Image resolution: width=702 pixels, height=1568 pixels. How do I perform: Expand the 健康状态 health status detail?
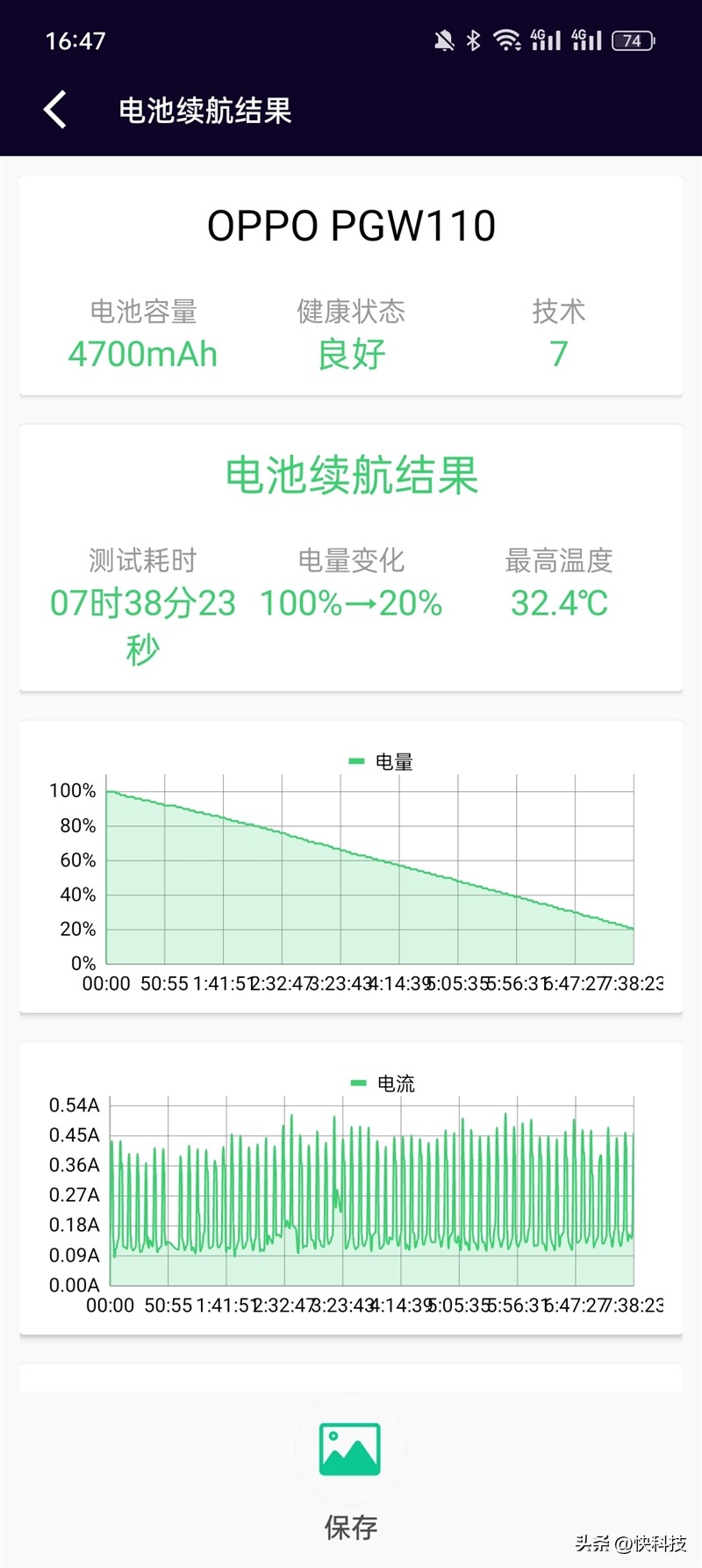(x=349, y=334)
